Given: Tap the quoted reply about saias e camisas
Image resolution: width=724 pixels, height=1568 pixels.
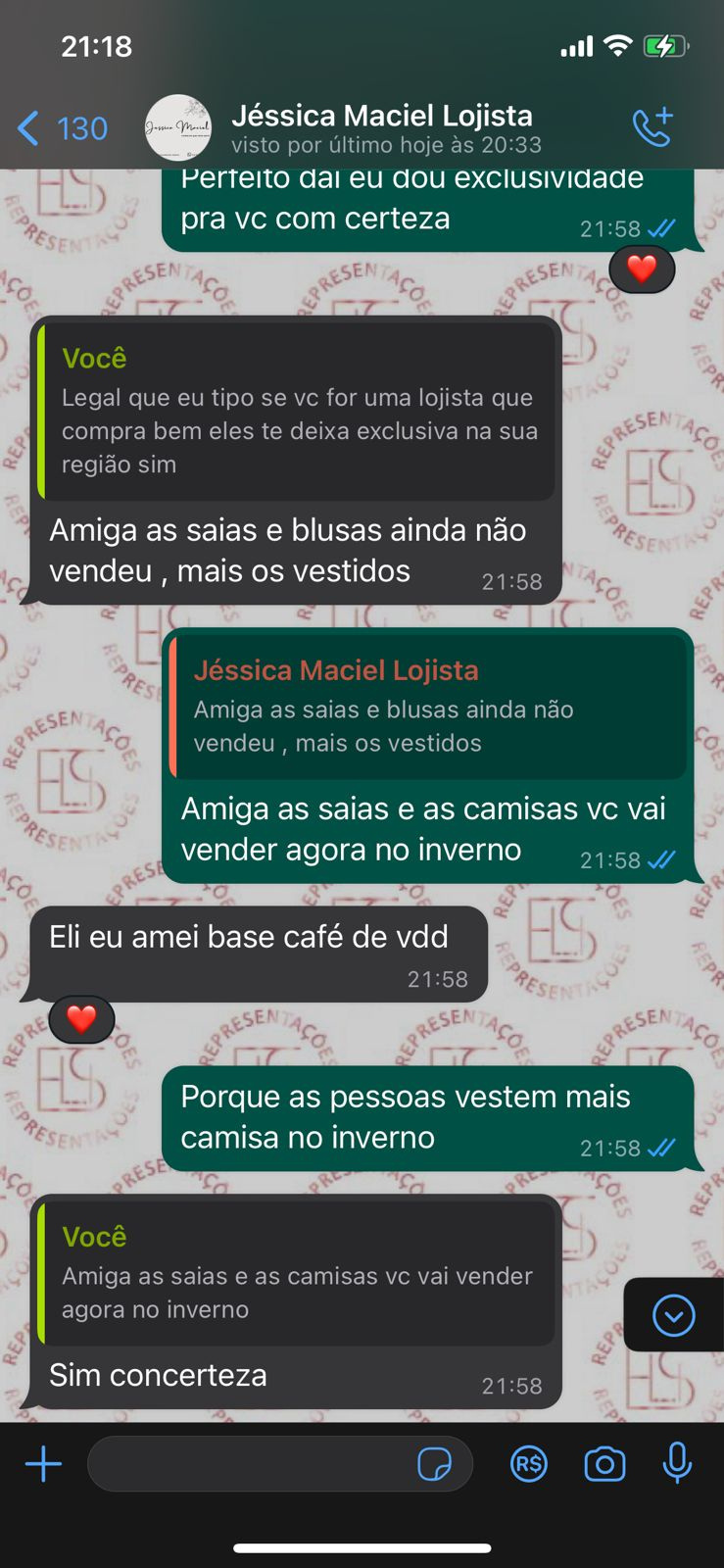Looking at the screenshot, I should (297, 1274).
